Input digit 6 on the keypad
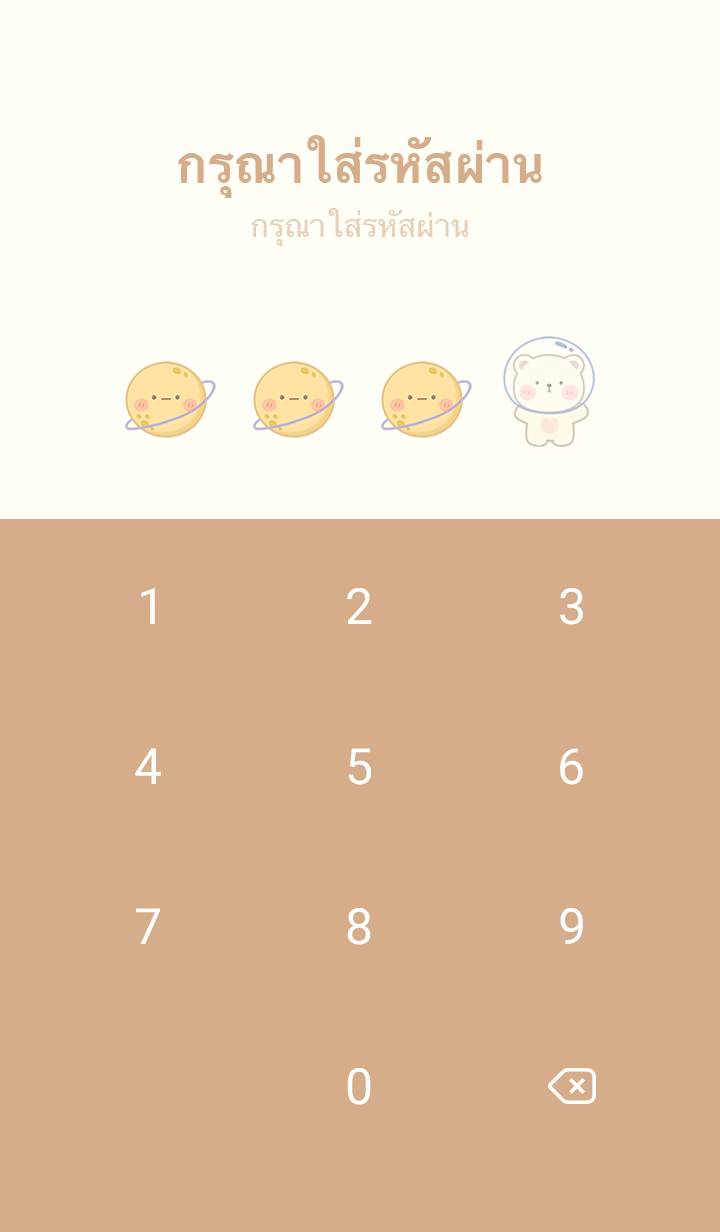720x1232 pixels. tap(571, 767)
